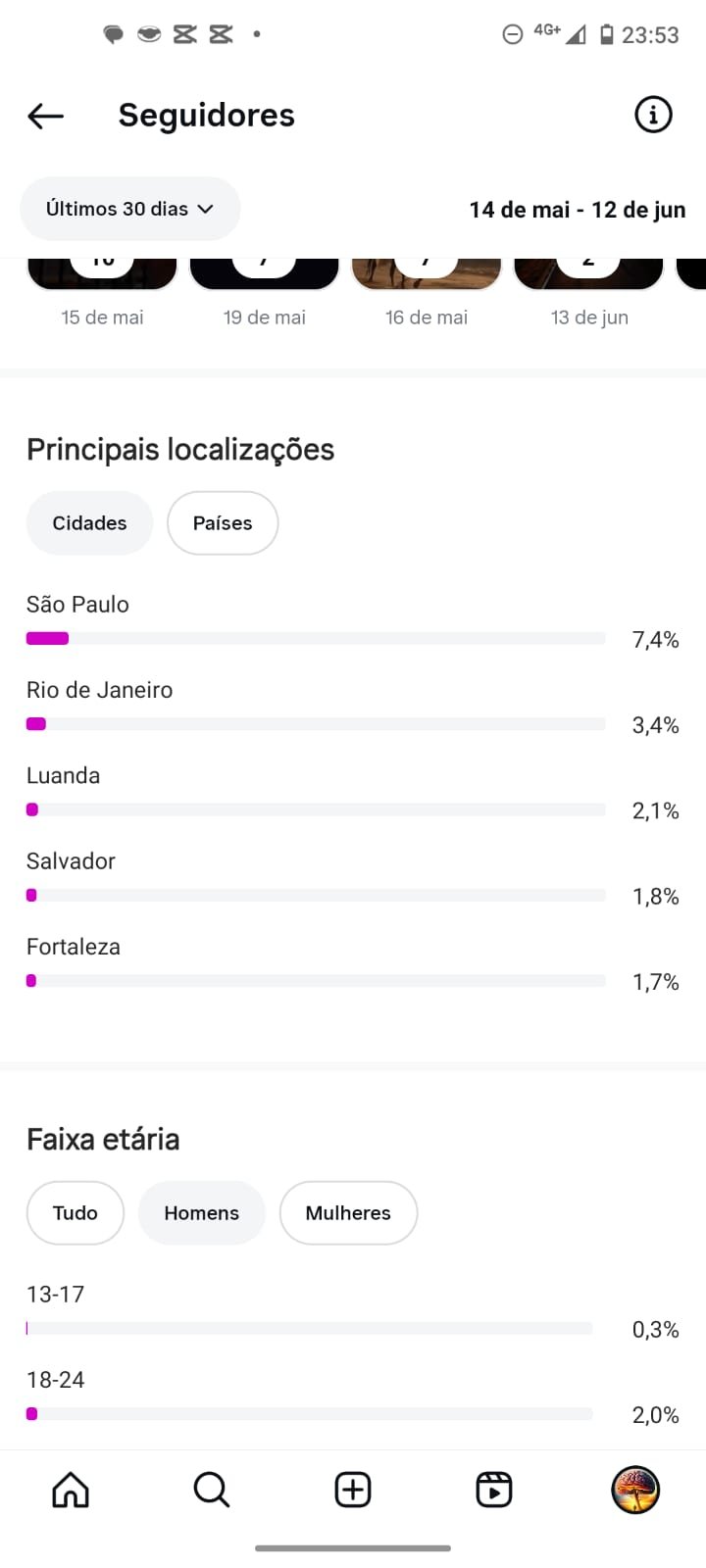This screenshot has width=706, height=1568.
Task: Go back from Seguidores screen
Action: click(45, 116)
